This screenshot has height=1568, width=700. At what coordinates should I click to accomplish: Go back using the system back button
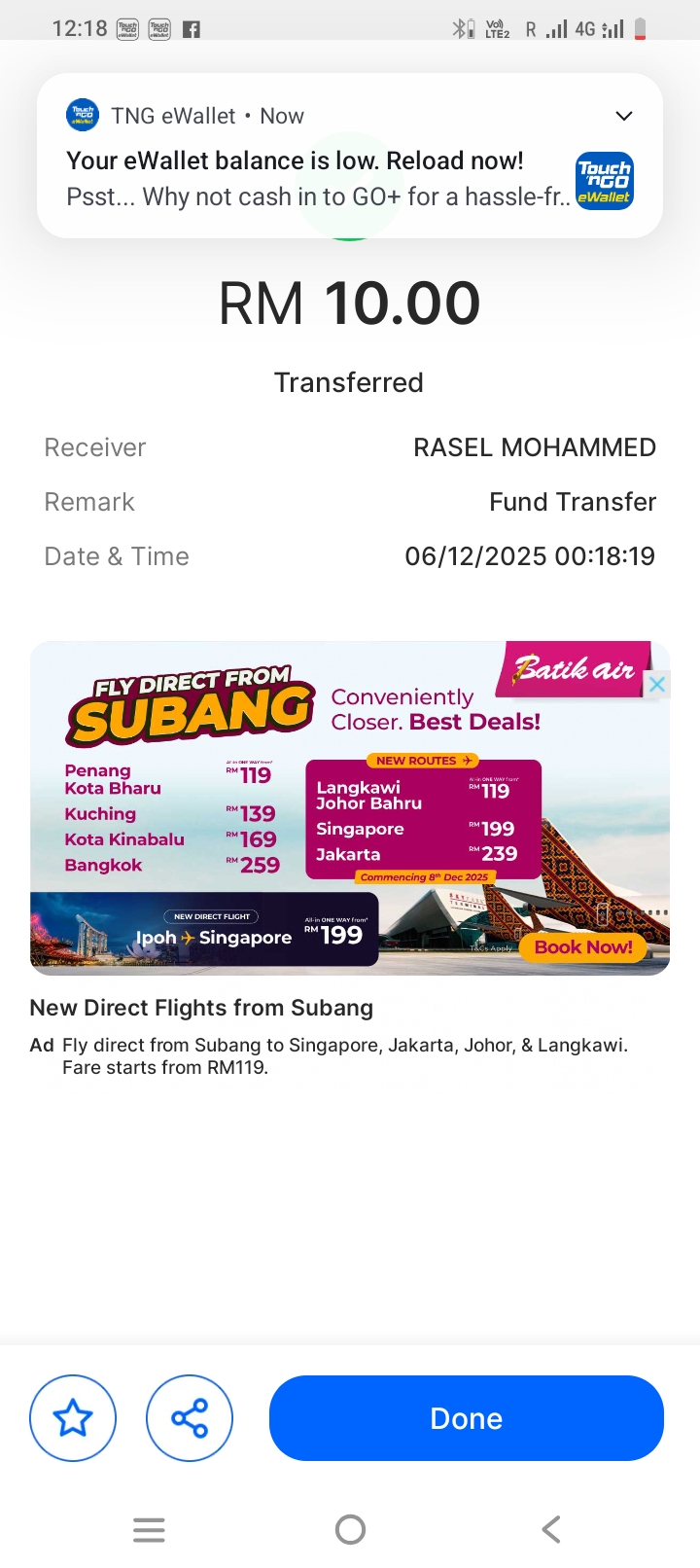[550, 1529]
